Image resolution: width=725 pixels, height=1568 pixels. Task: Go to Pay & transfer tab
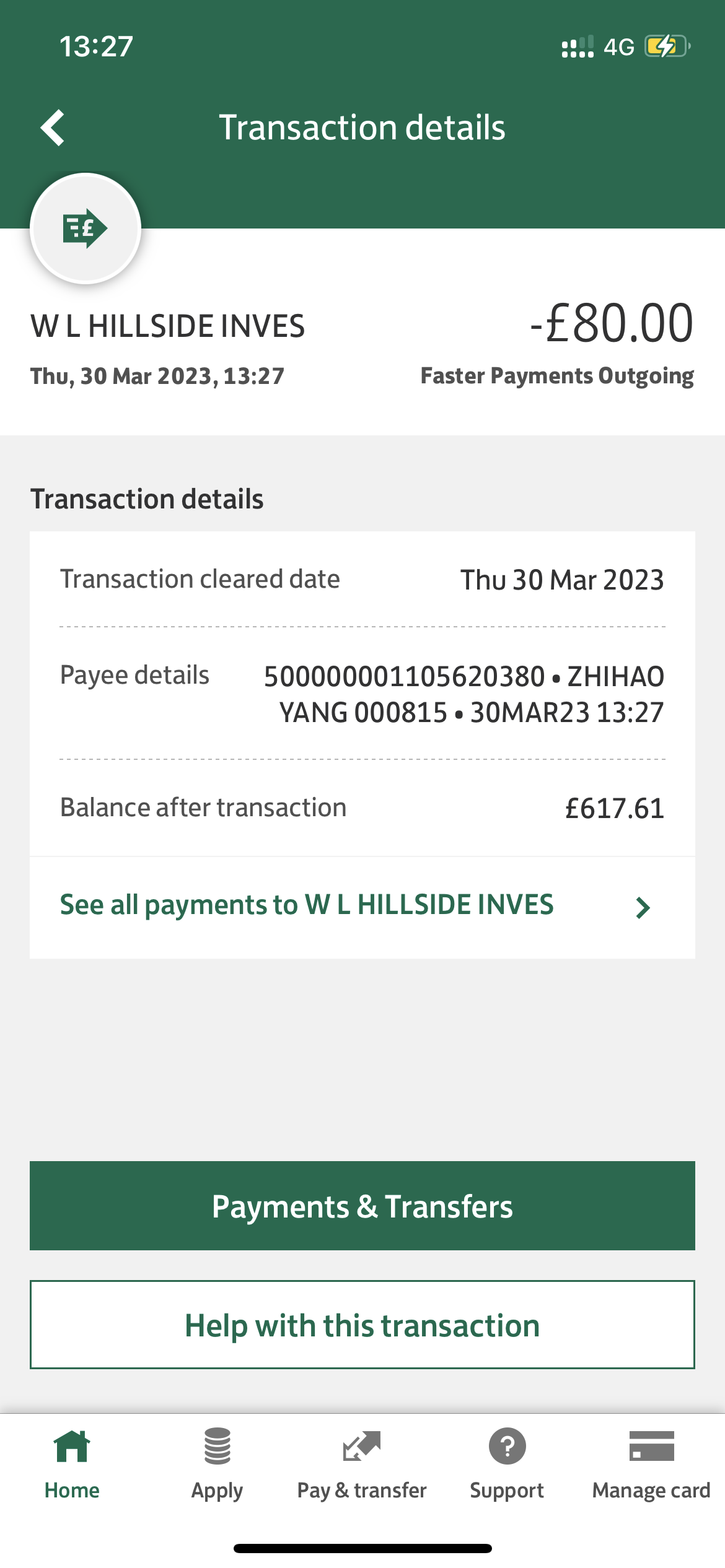click(x=362, y=1464)
